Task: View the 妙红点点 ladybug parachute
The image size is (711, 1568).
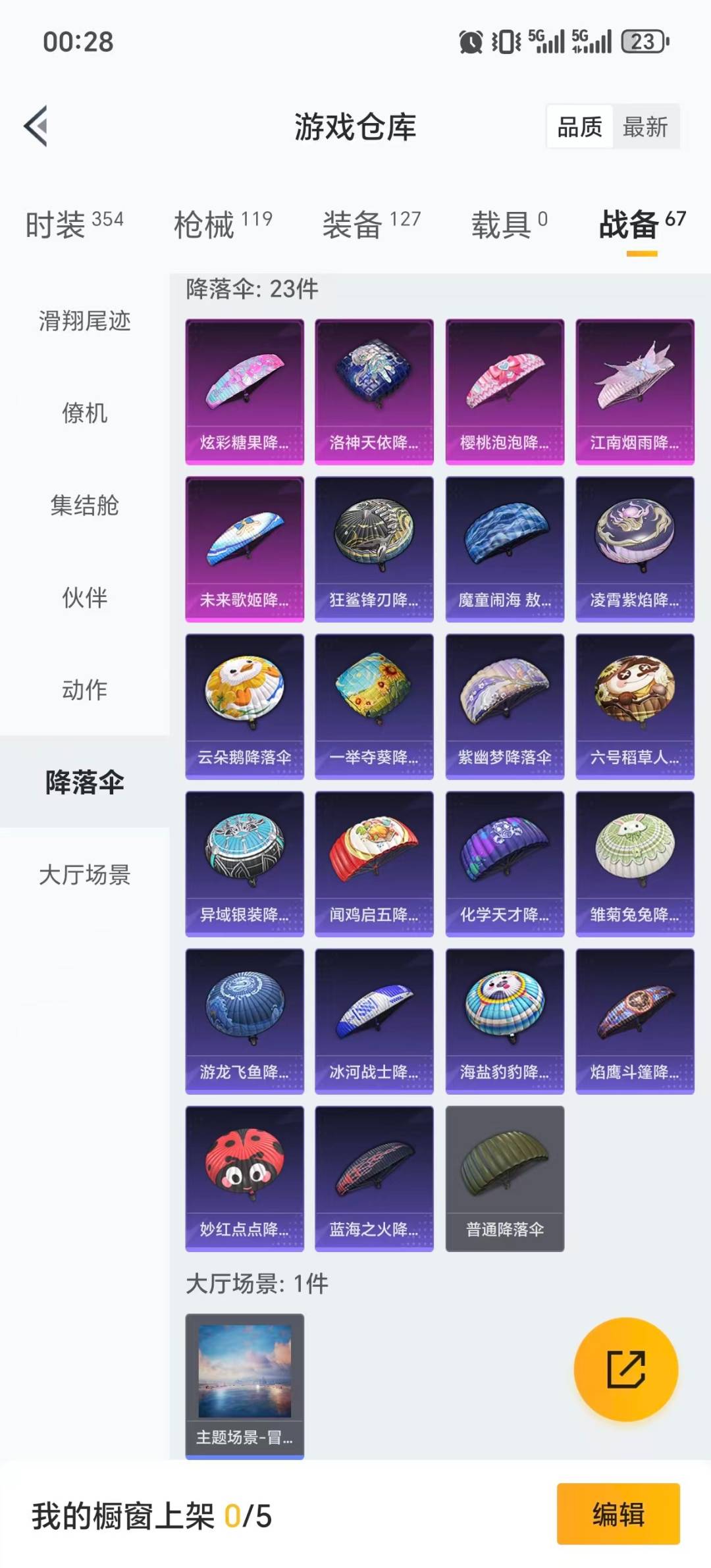Action: [244, 1178]
